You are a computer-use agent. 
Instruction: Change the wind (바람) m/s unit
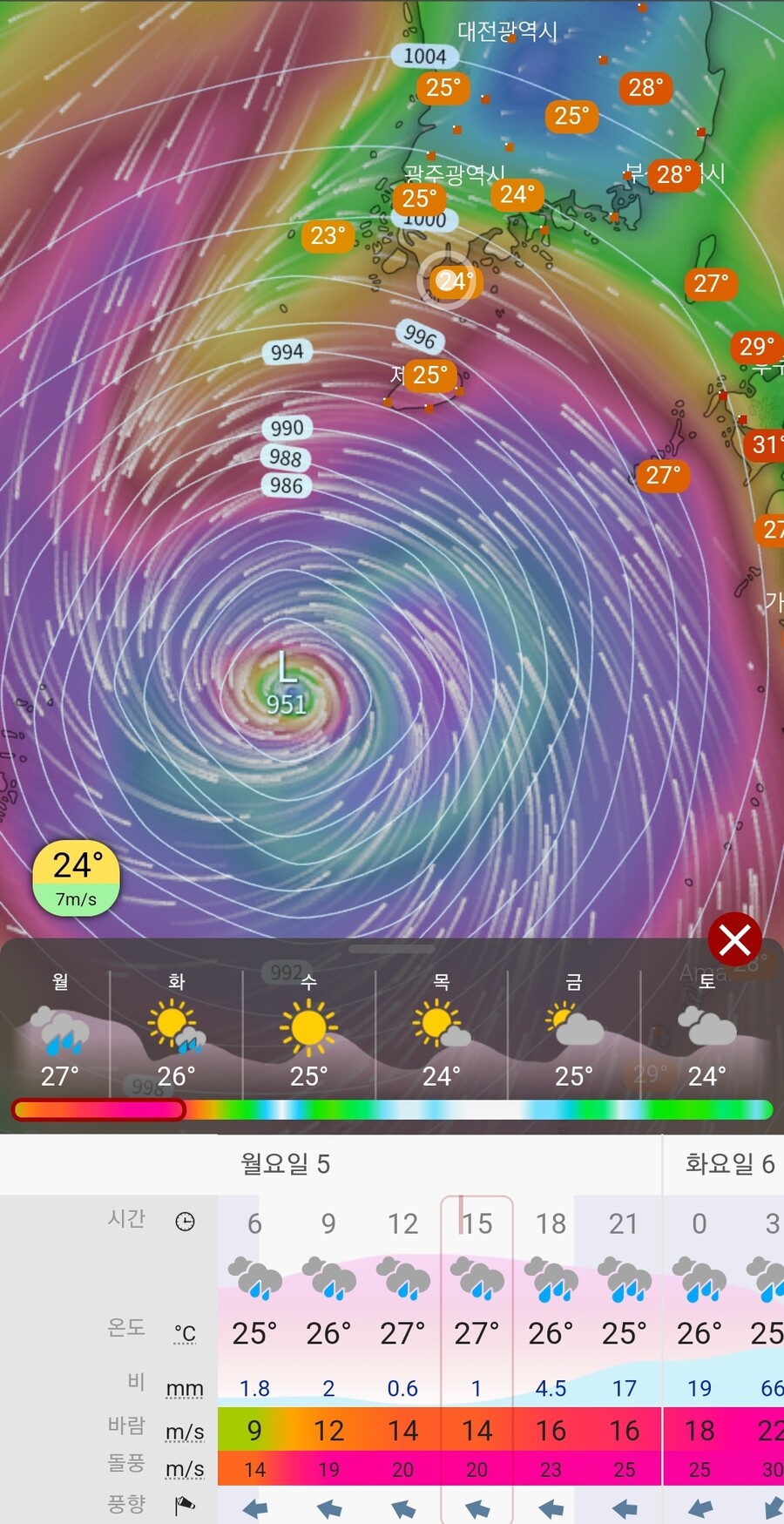point(185,1431)
